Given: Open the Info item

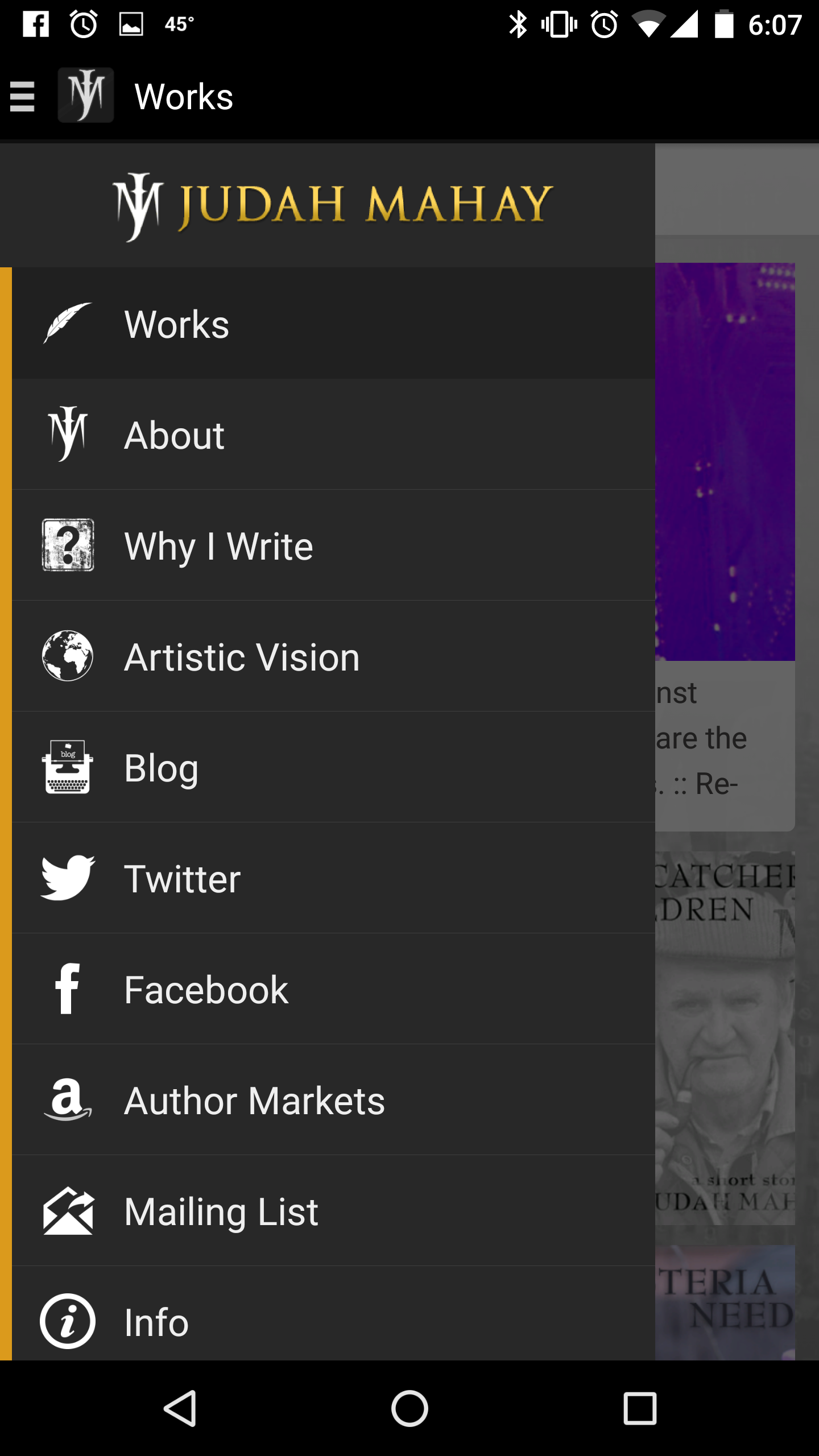Looking at the screenshot, I should [x=333, y=1314].
